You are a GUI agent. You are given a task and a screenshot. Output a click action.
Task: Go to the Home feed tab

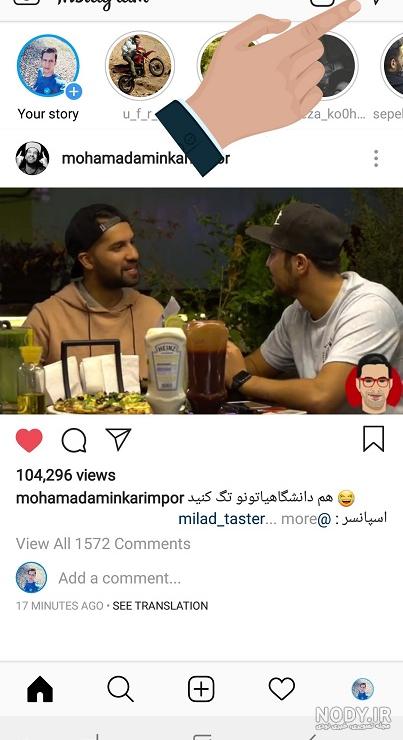pyautogui.click(x=40, y=689)
